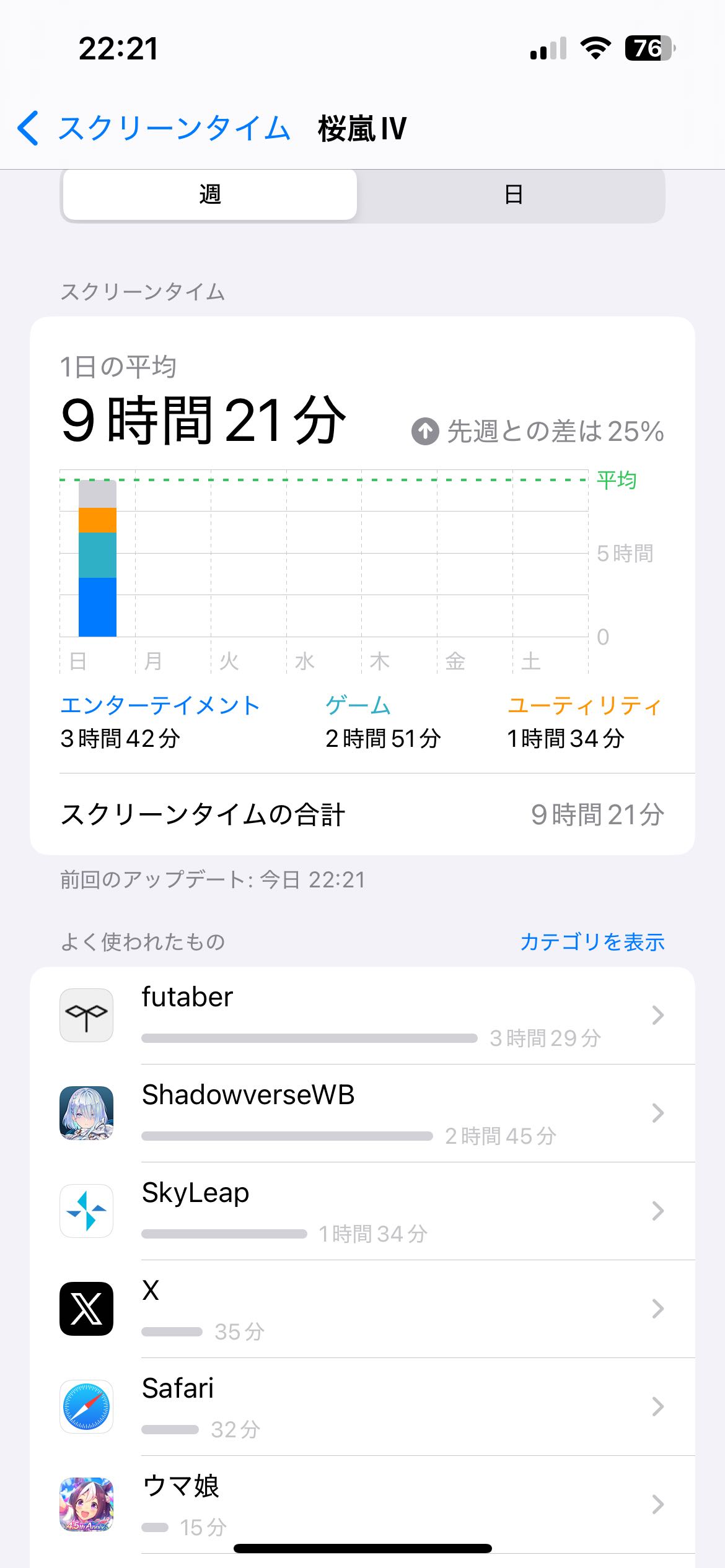This screenshot has height=1568, width=725.
Task: Switch to the 日 segment
Action: (512, 194)
